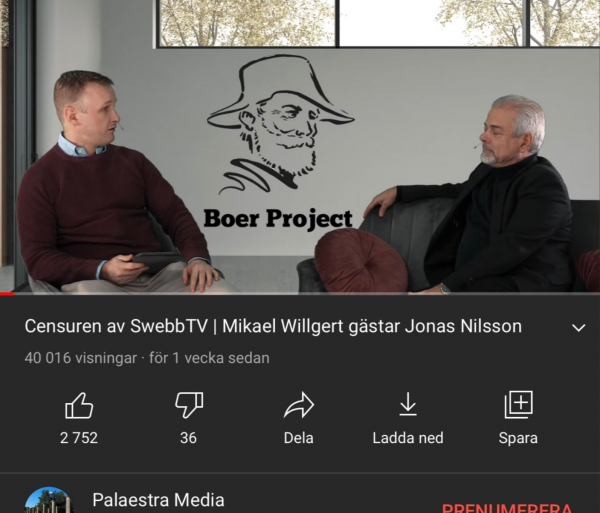Open the Palaestra Media channel
The width and height of the screenshot is (600, 513).
pos(158,500)
